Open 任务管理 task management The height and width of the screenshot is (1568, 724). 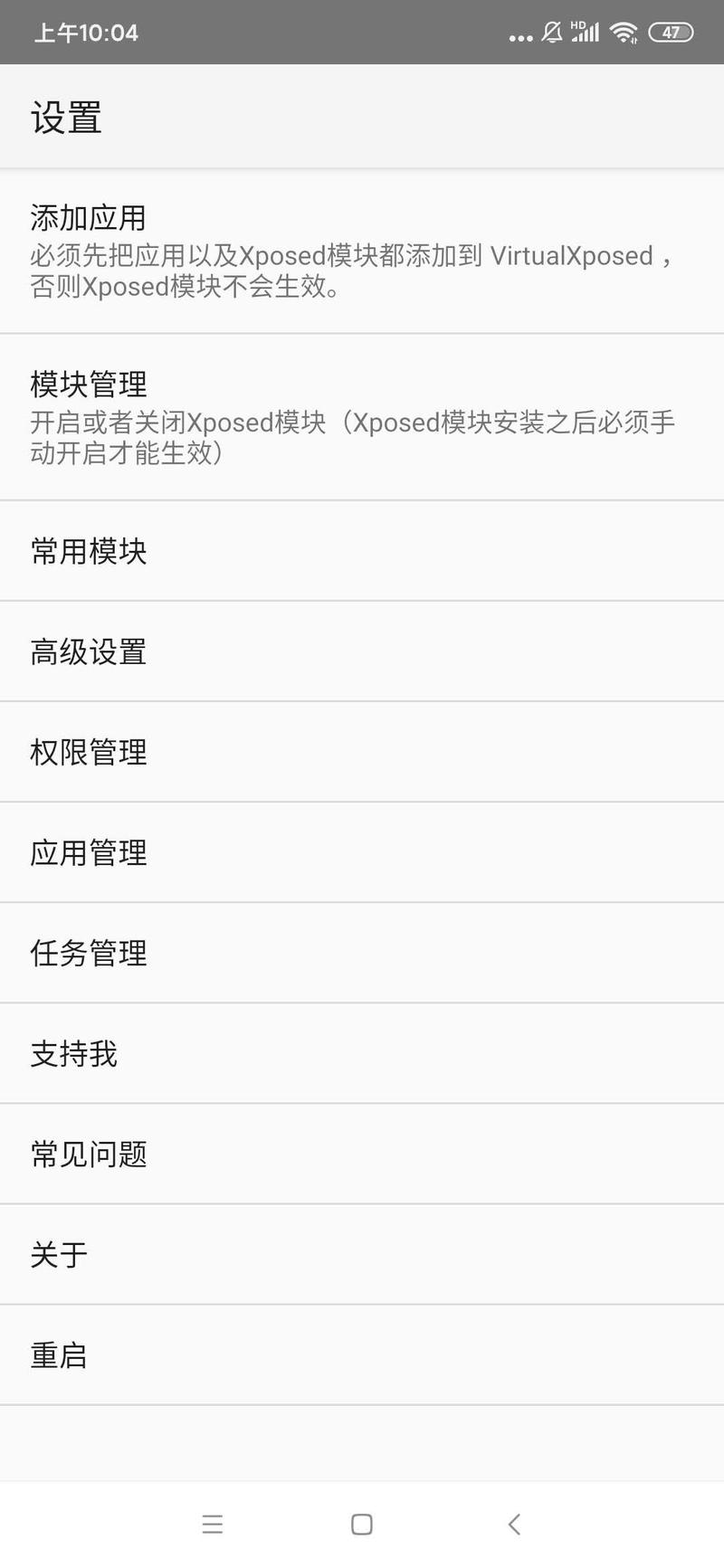(x=362, y=953)
